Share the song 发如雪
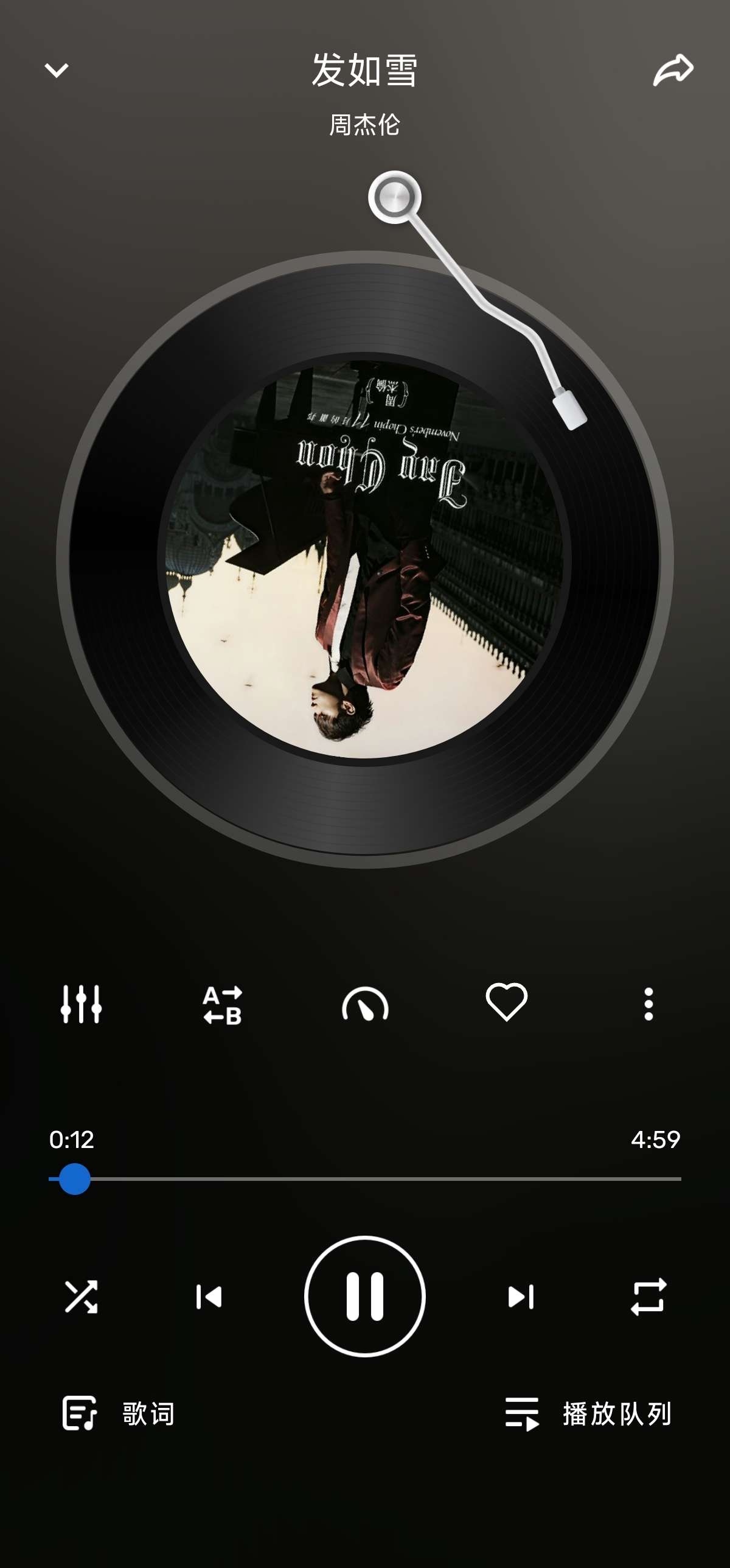This screenshot has width=730, height=1568. point(673,70)
